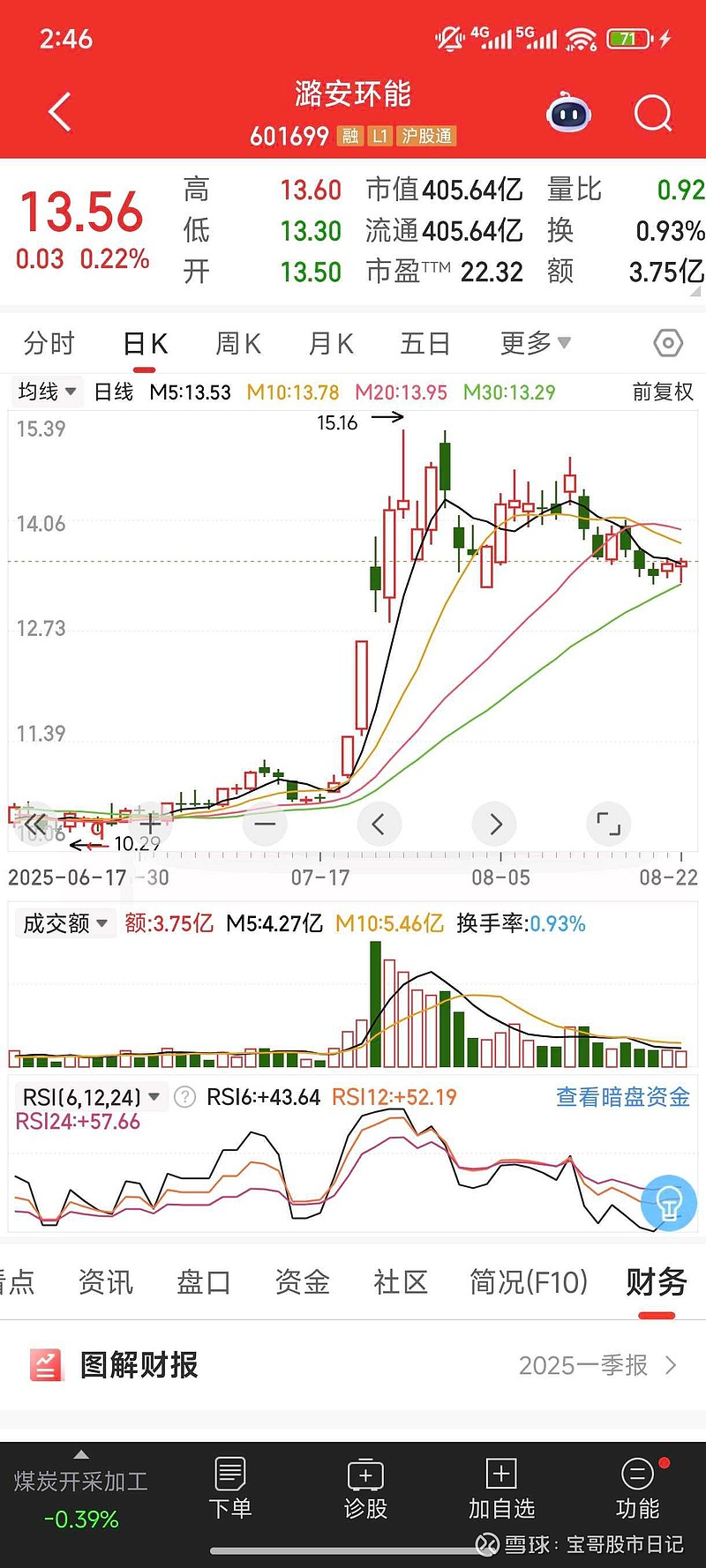Switch to the 五日 chart tab
This screenshot has height=1568, width=706.
tap(425, 343)
